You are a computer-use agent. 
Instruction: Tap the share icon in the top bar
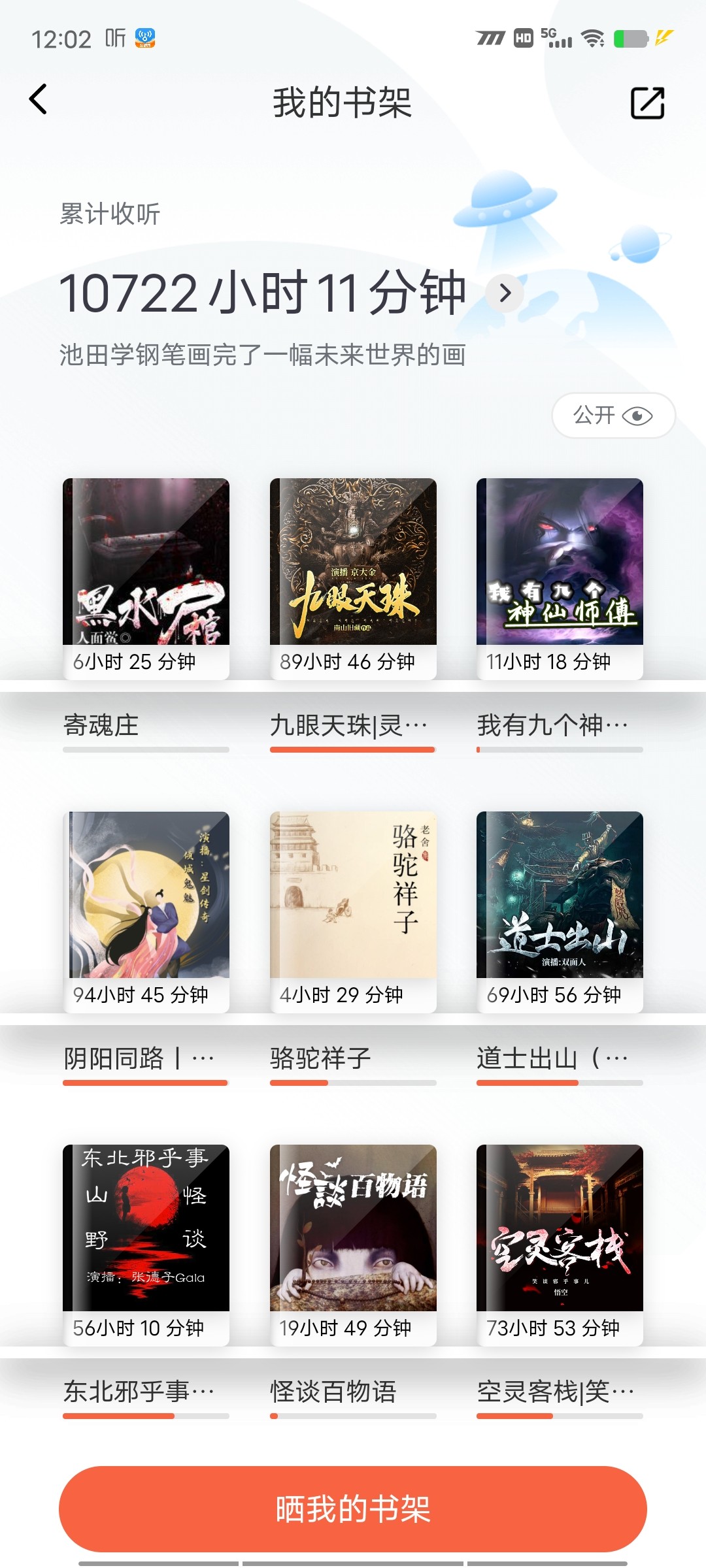647,103
